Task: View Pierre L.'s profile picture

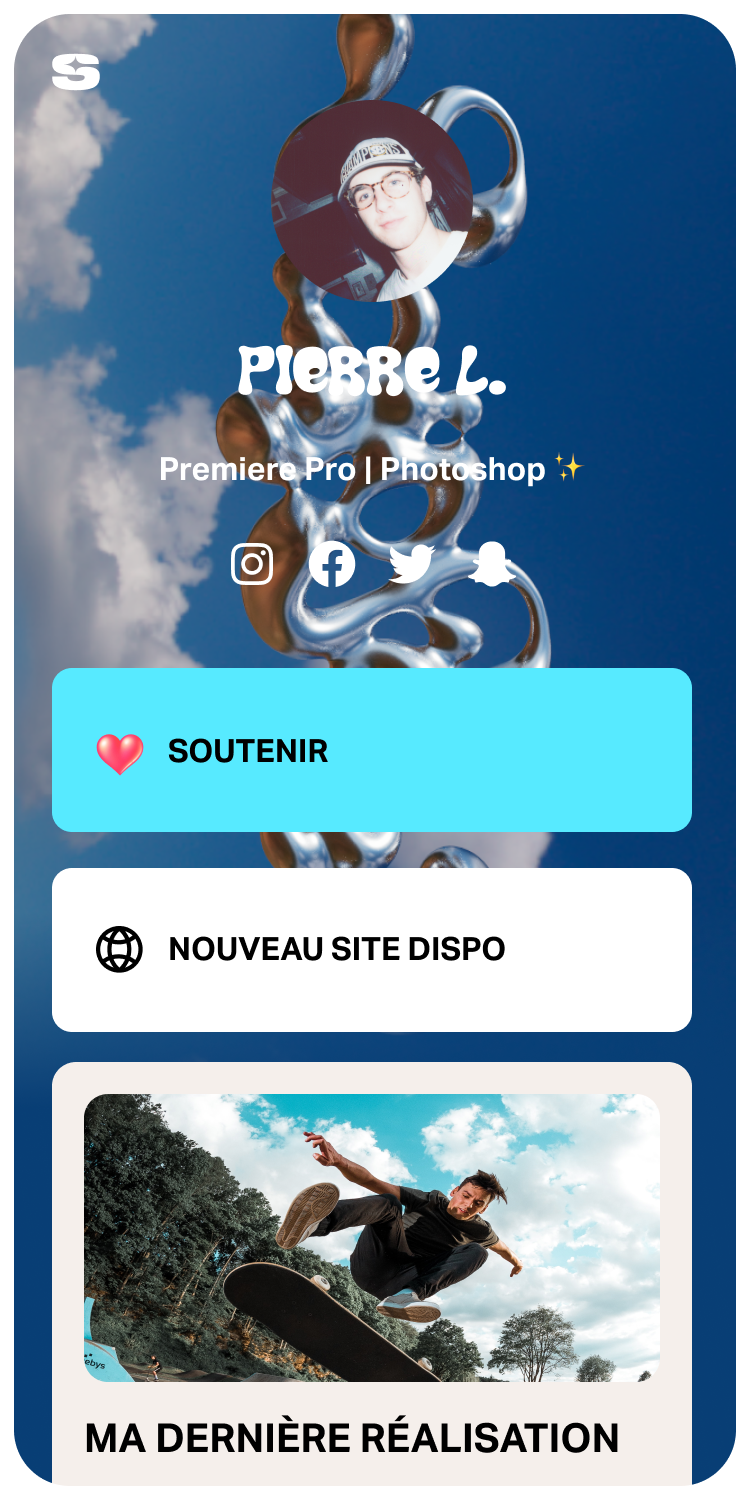Action: tap(373, 200)
